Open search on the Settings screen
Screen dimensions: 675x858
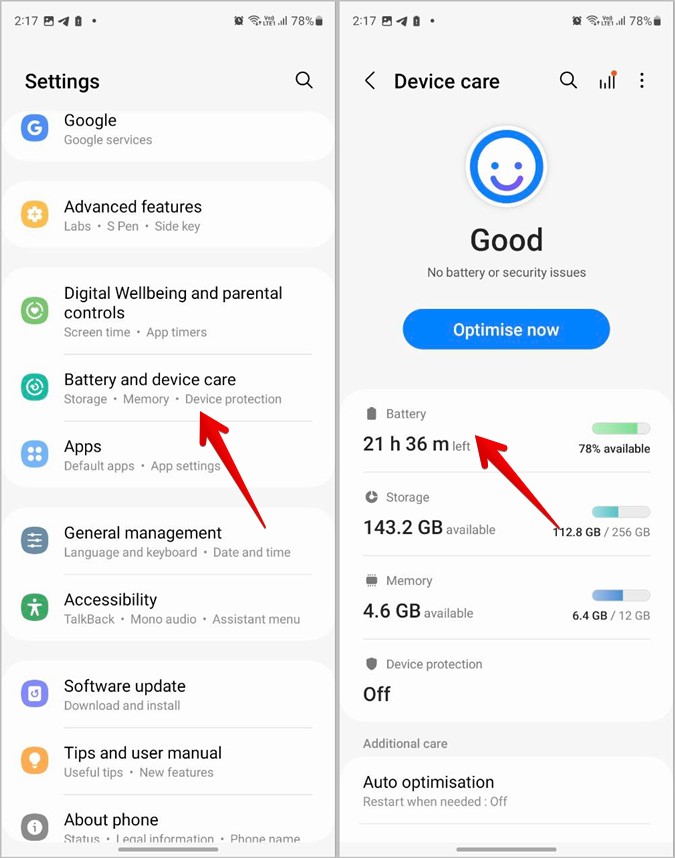304,80
